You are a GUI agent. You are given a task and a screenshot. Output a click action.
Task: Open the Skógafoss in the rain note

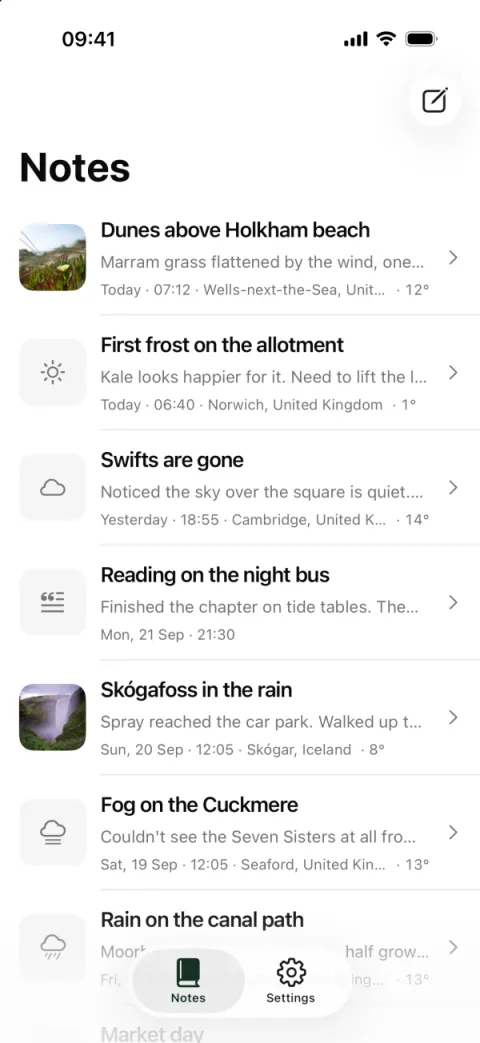coord(240,718)
